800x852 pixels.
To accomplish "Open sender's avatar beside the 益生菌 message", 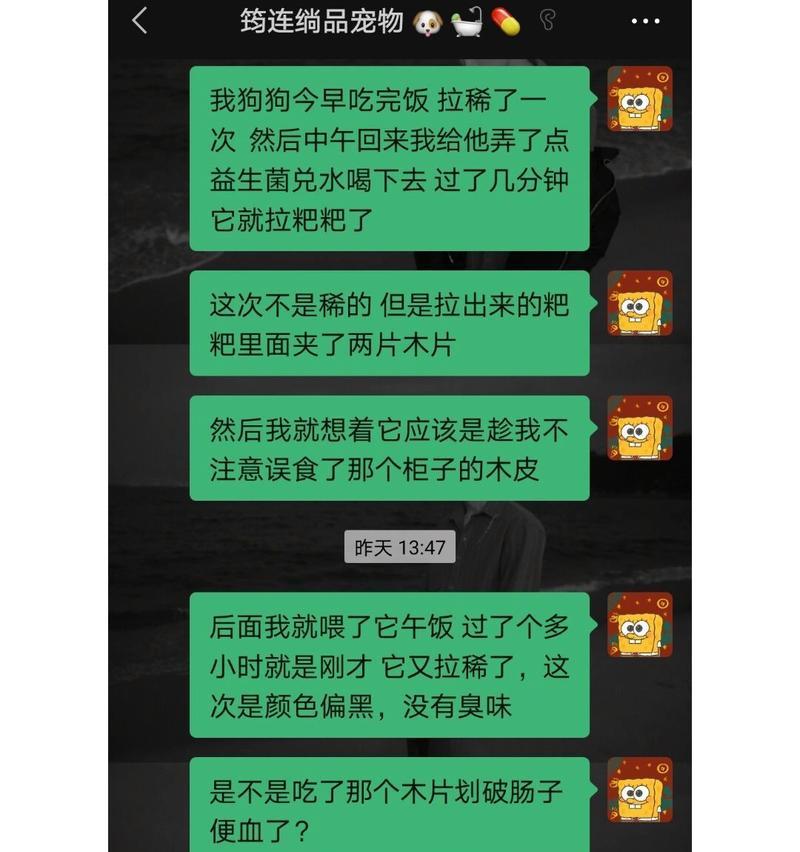I will pos(639,99).
